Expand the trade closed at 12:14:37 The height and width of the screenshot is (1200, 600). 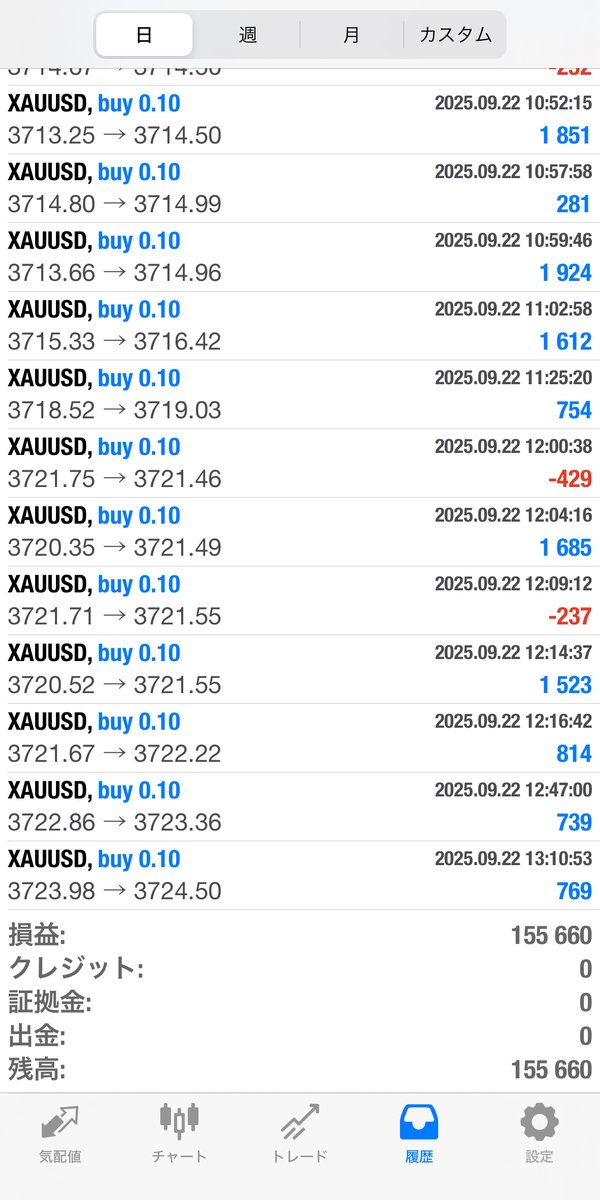click(x=300, y=669)
